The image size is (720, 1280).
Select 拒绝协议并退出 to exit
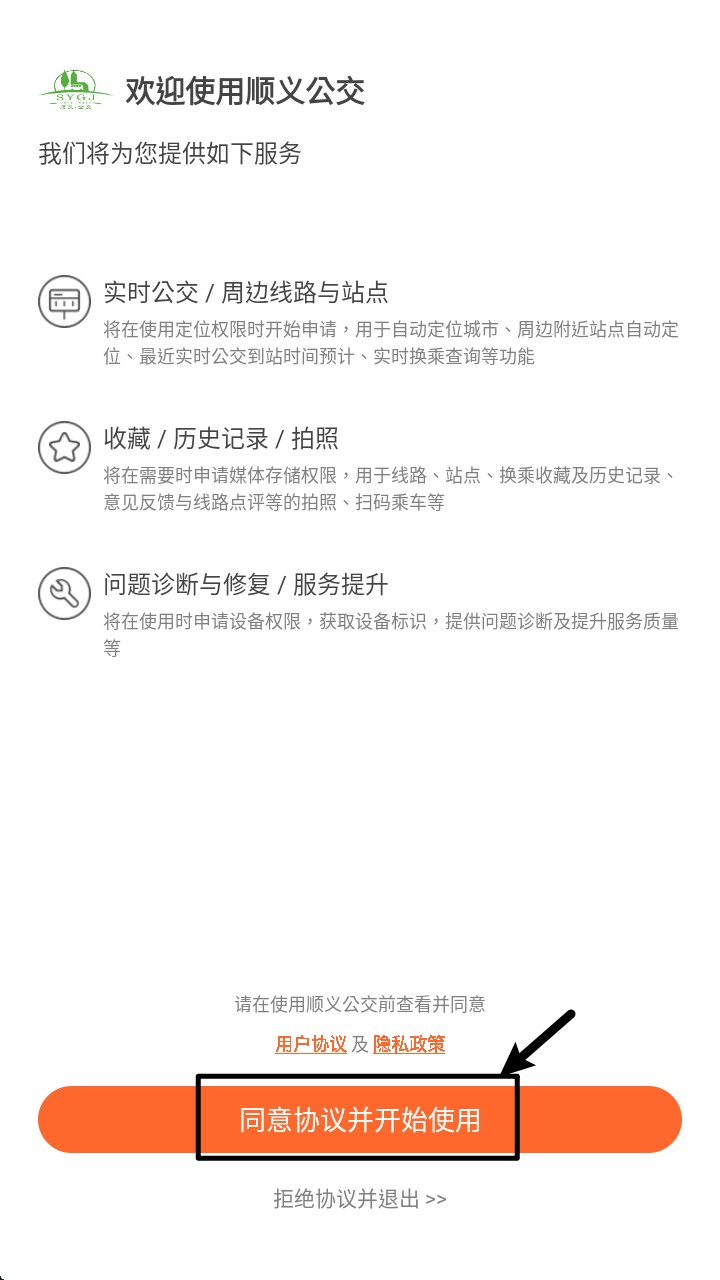360,1198
